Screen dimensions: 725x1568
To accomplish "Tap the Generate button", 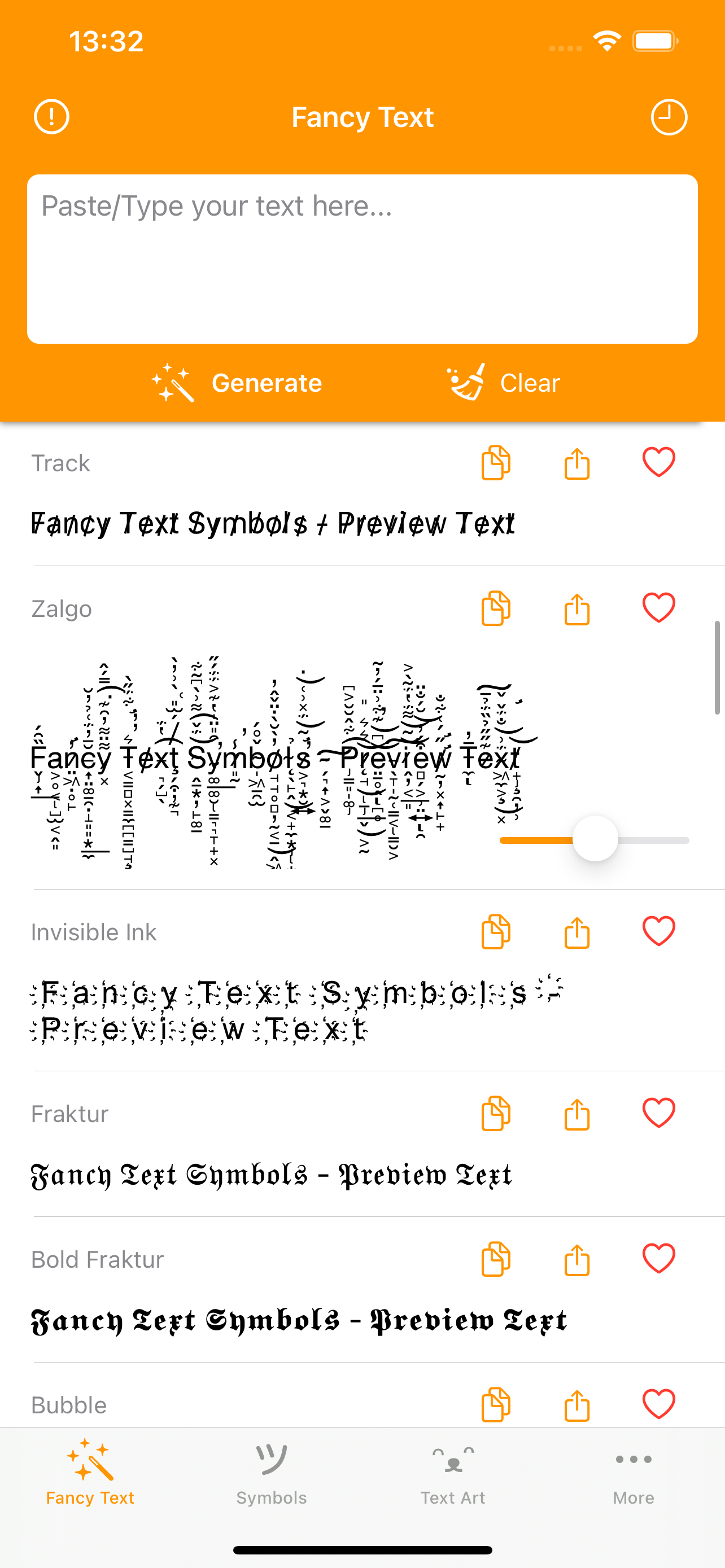I will pyautogui.click(x=237, y=383).
